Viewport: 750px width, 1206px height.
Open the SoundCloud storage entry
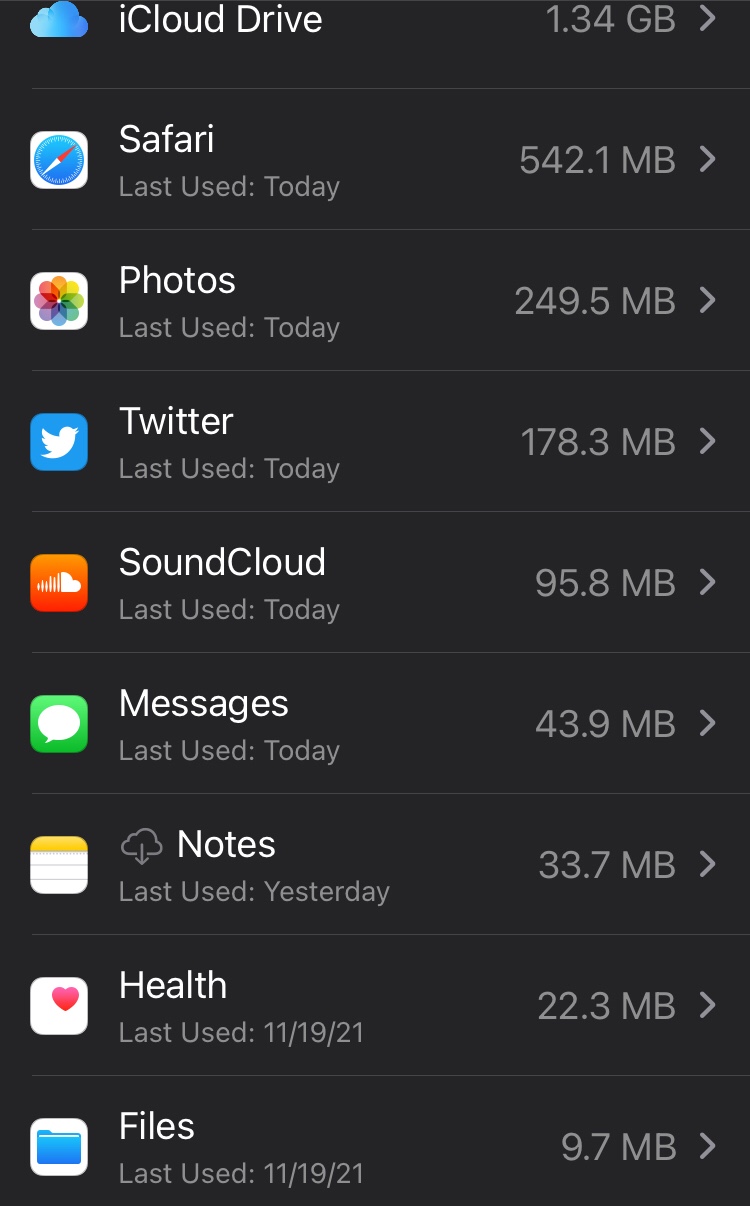[375, 583]
